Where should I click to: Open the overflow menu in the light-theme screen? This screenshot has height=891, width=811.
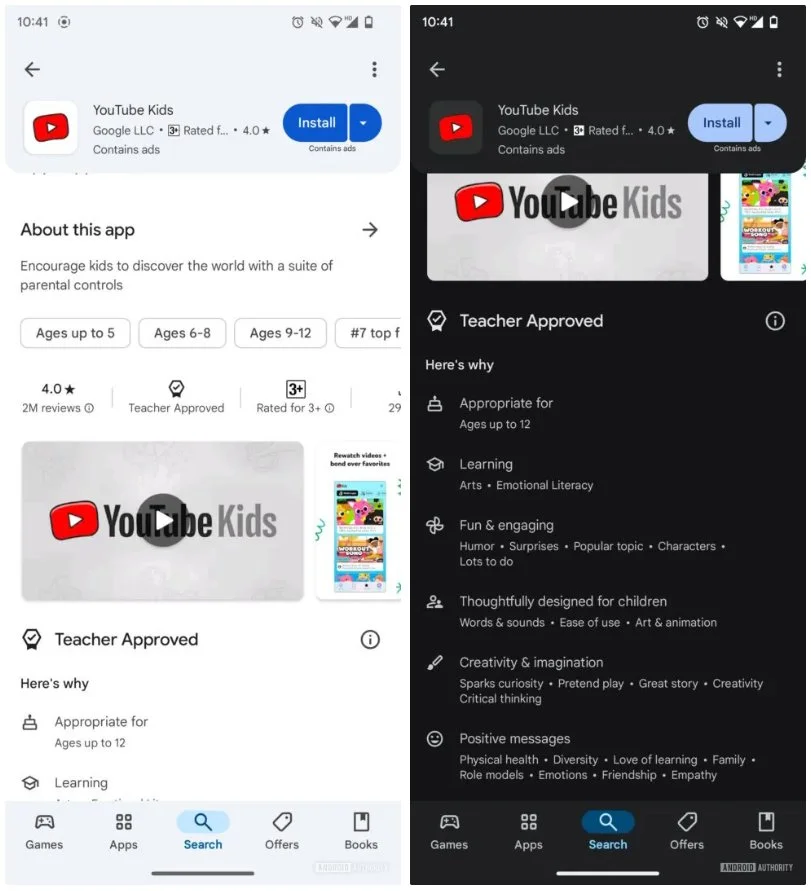[374, 69]
